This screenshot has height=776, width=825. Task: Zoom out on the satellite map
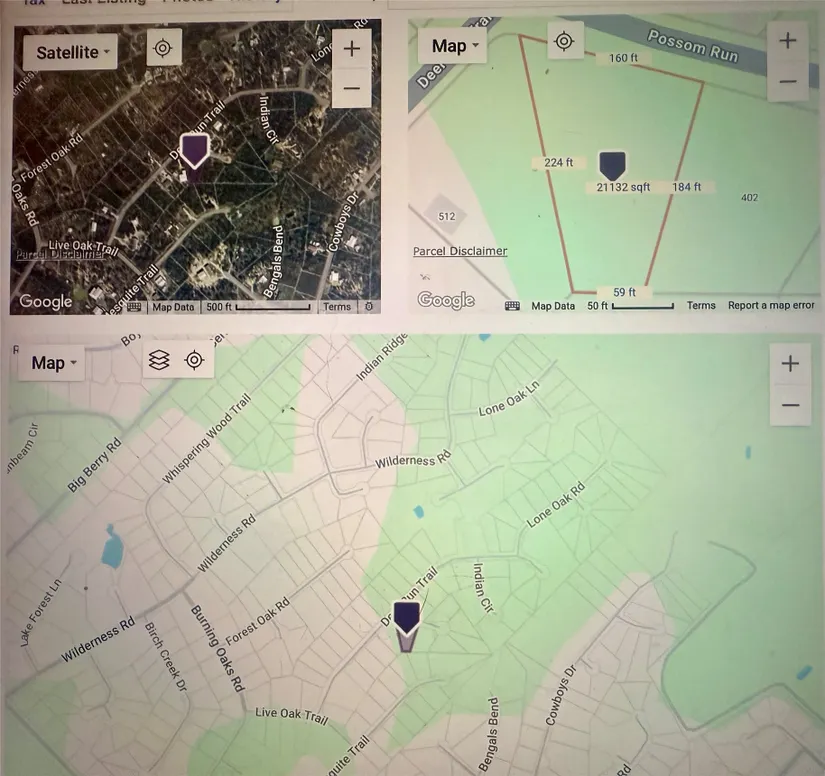click(x=351, y=88)
